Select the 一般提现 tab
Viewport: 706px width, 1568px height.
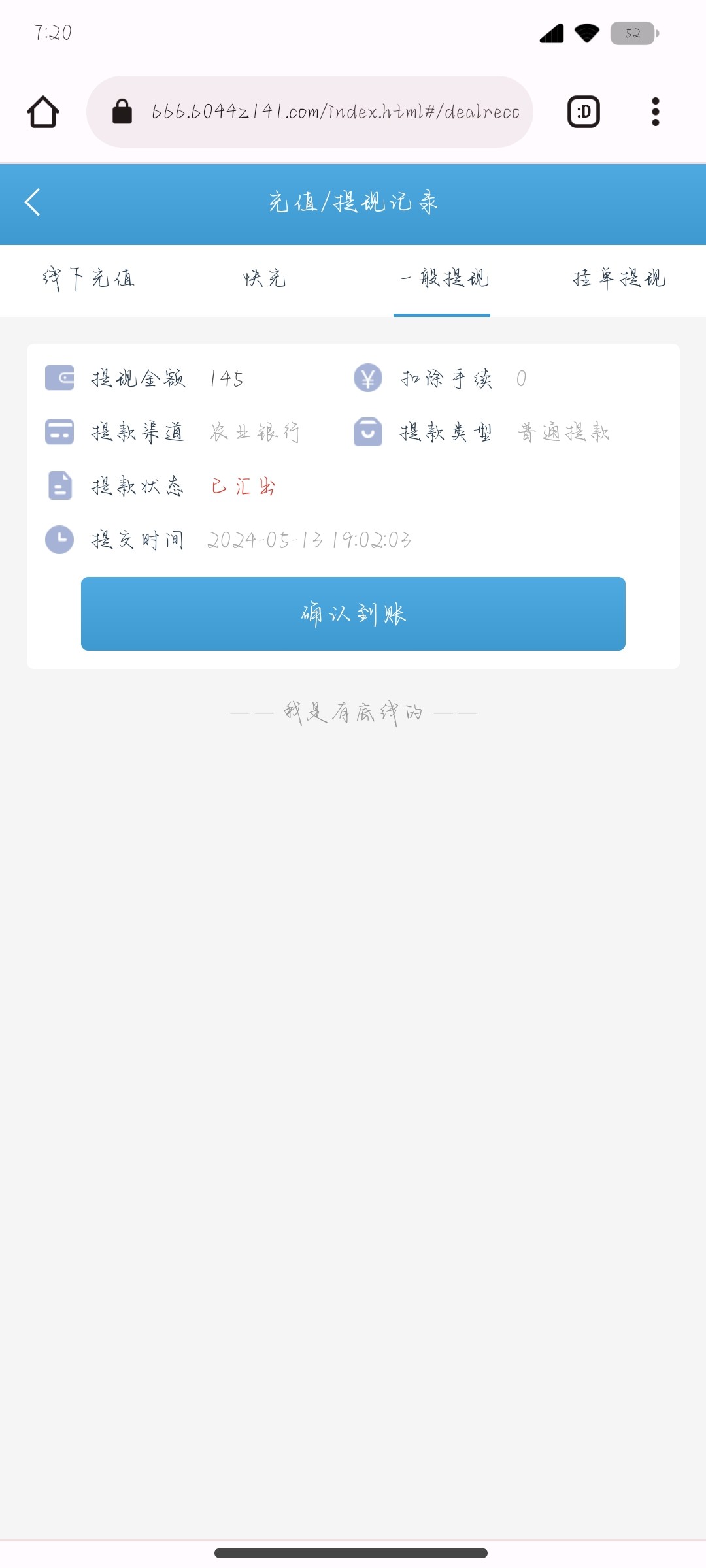[x=443, y=279]
